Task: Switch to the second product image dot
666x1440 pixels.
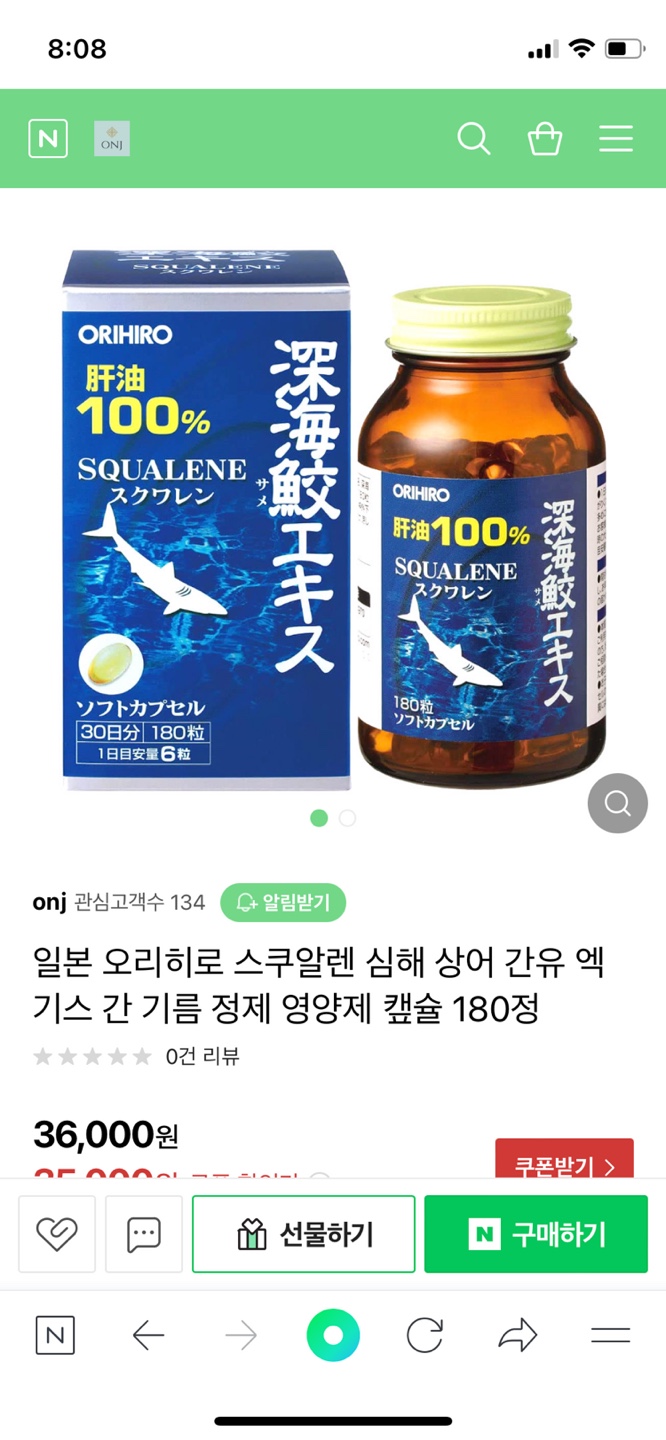Action: click(347, 818)
